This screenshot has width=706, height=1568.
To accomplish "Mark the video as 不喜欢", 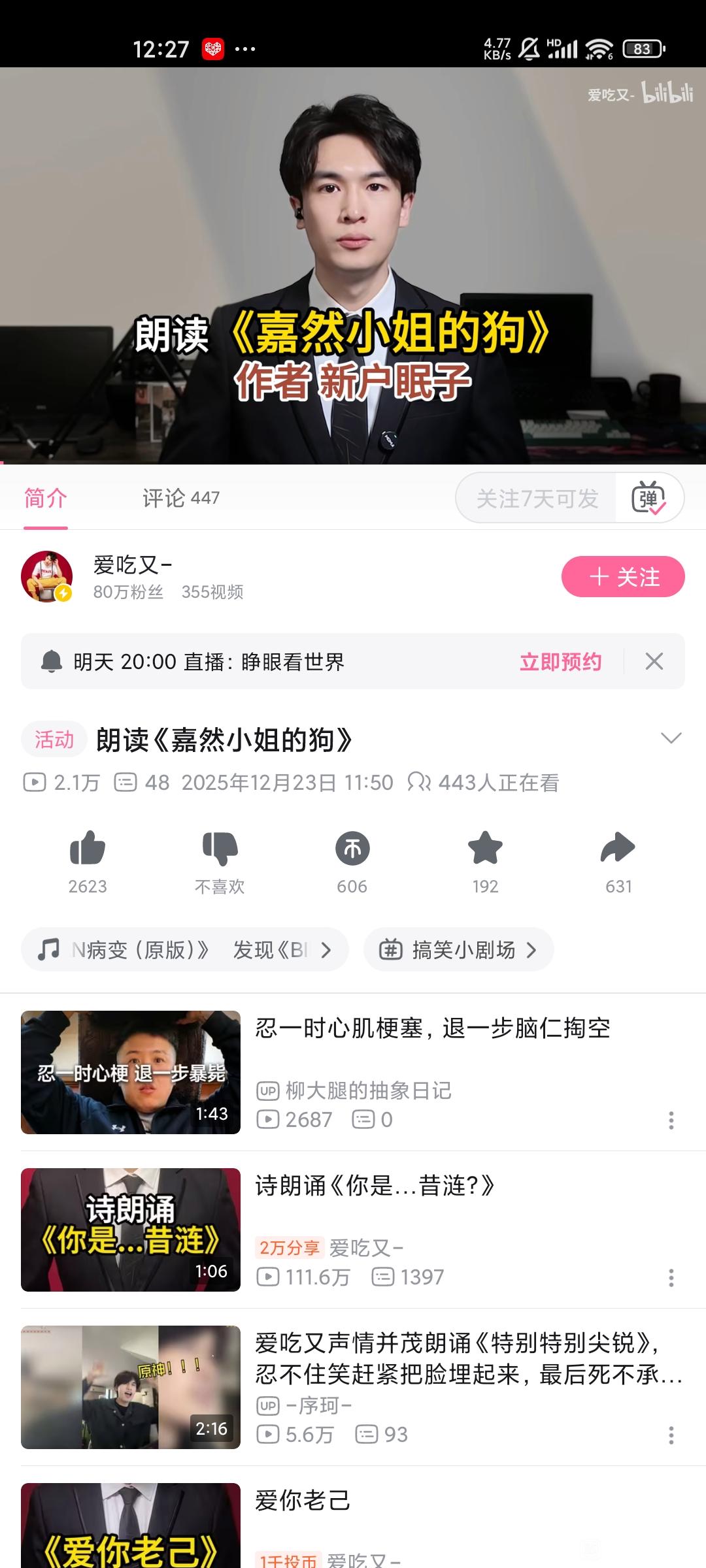I will coord(220,849).
